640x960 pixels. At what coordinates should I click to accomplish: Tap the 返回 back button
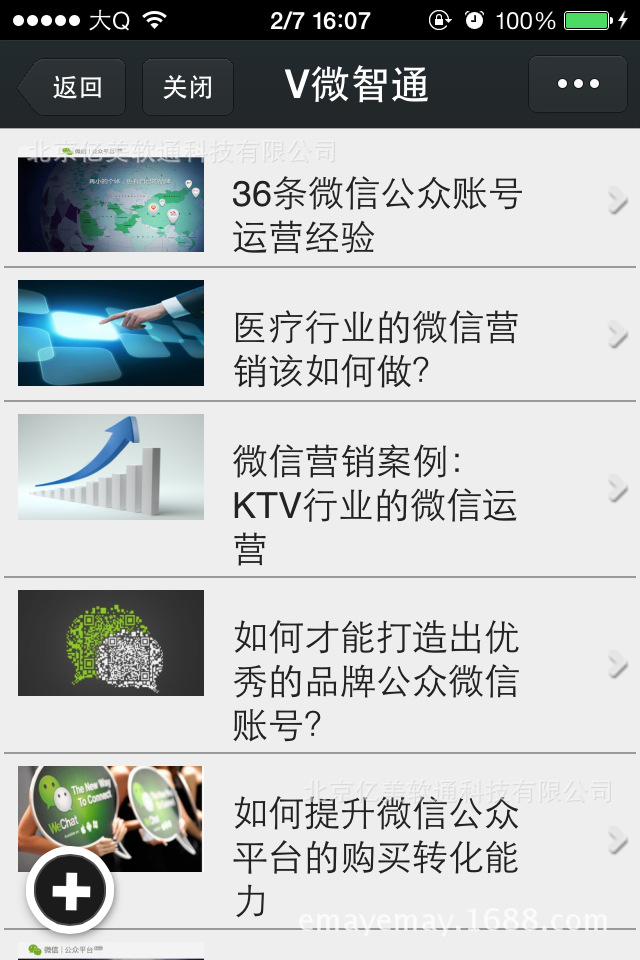coord(73,87)
